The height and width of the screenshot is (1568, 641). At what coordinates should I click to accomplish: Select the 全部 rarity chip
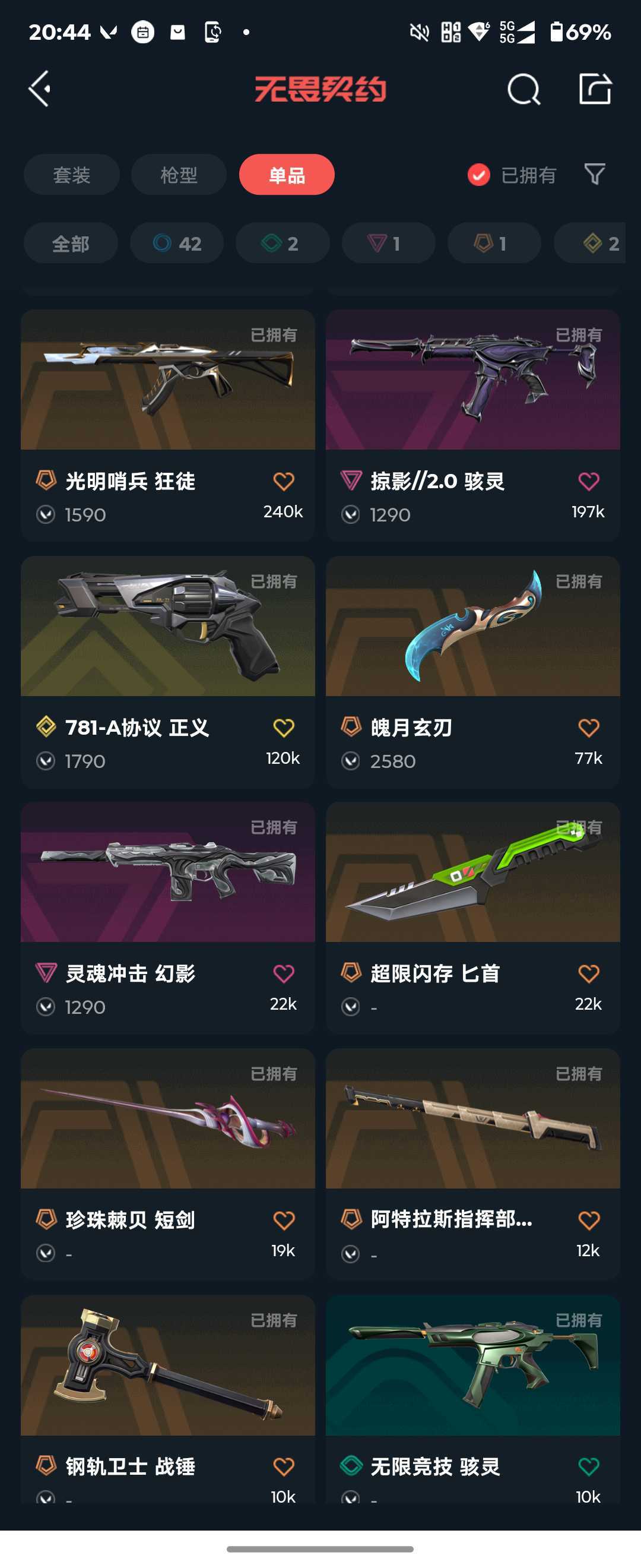(x=71, y=244)
